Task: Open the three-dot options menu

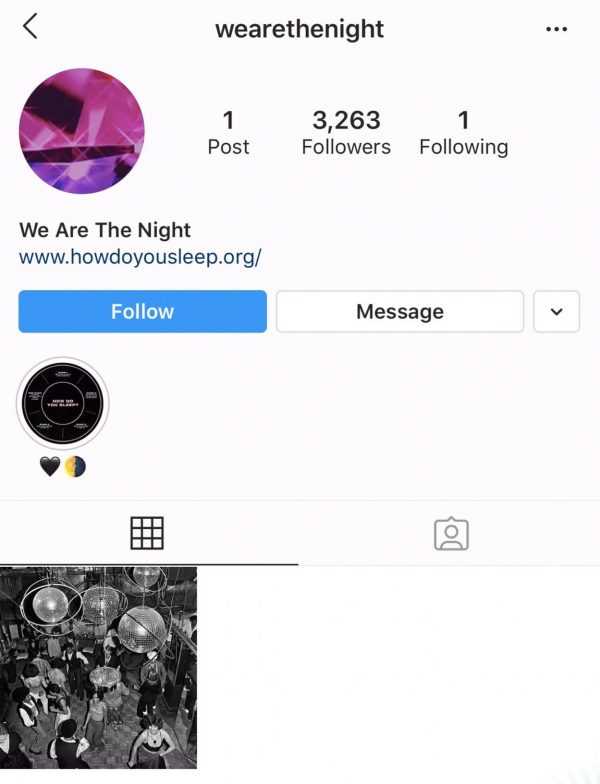Action: tap(556, 29)
